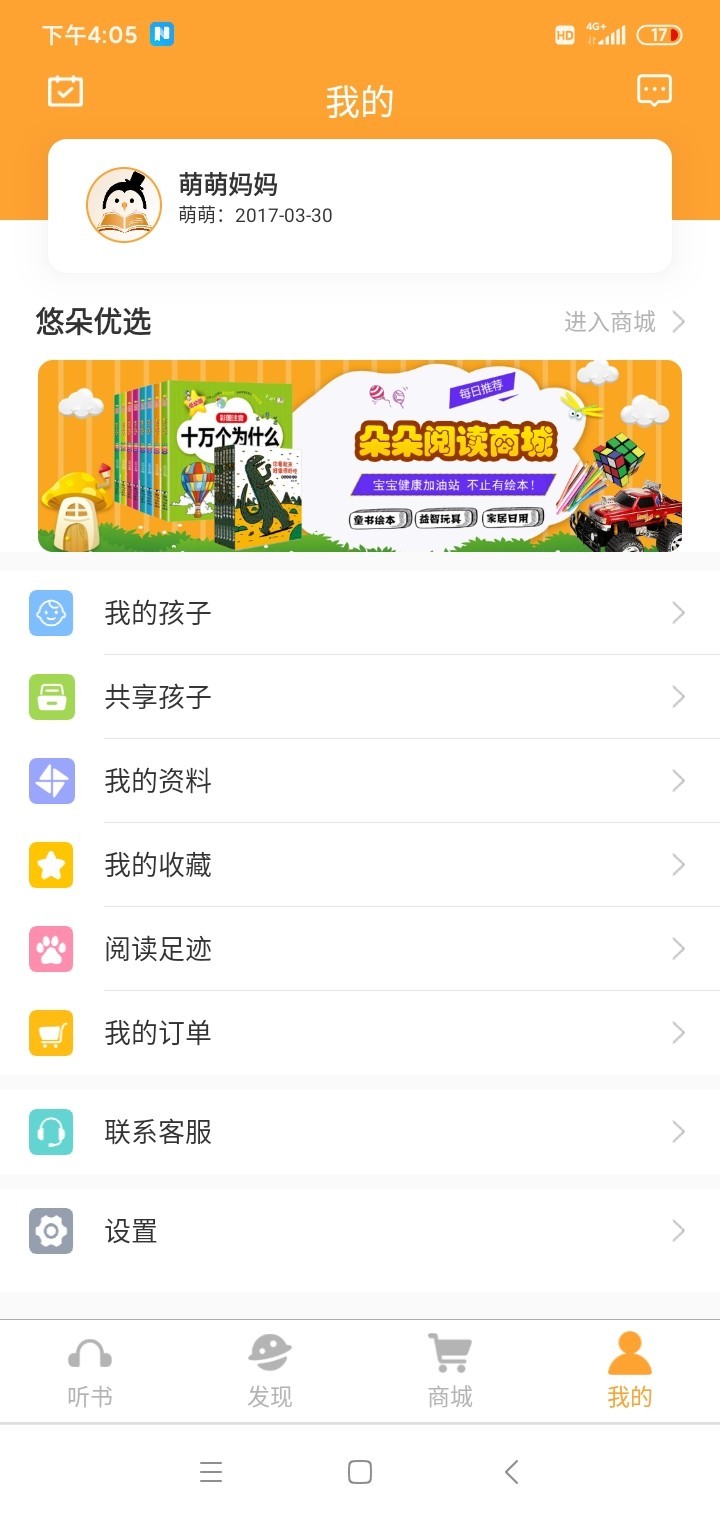Tap the paw icon for 阅读足迹
720x1520 pixels.
coord(51,949)
